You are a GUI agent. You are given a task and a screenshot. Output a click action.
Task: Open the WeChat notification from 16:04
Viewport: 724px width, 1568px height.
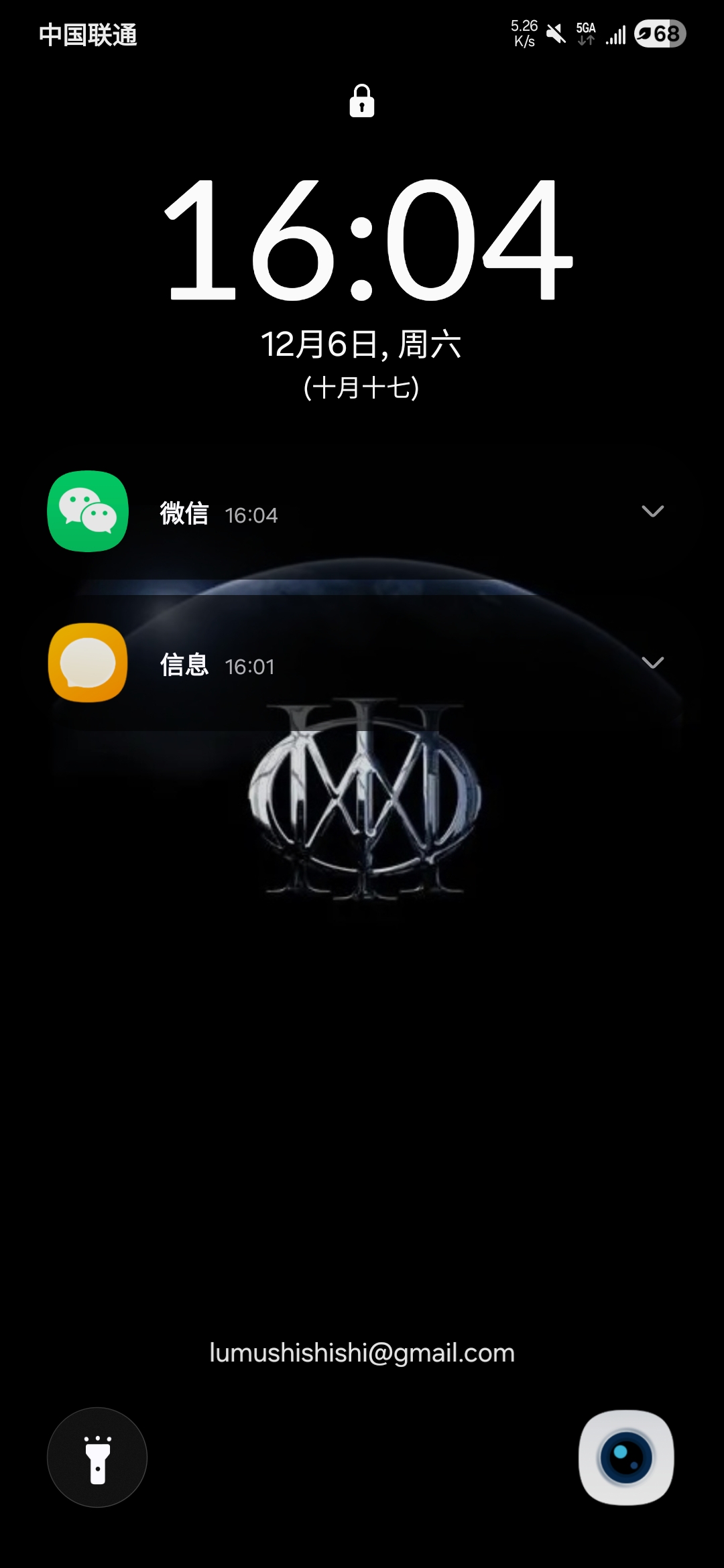(335, 513)
